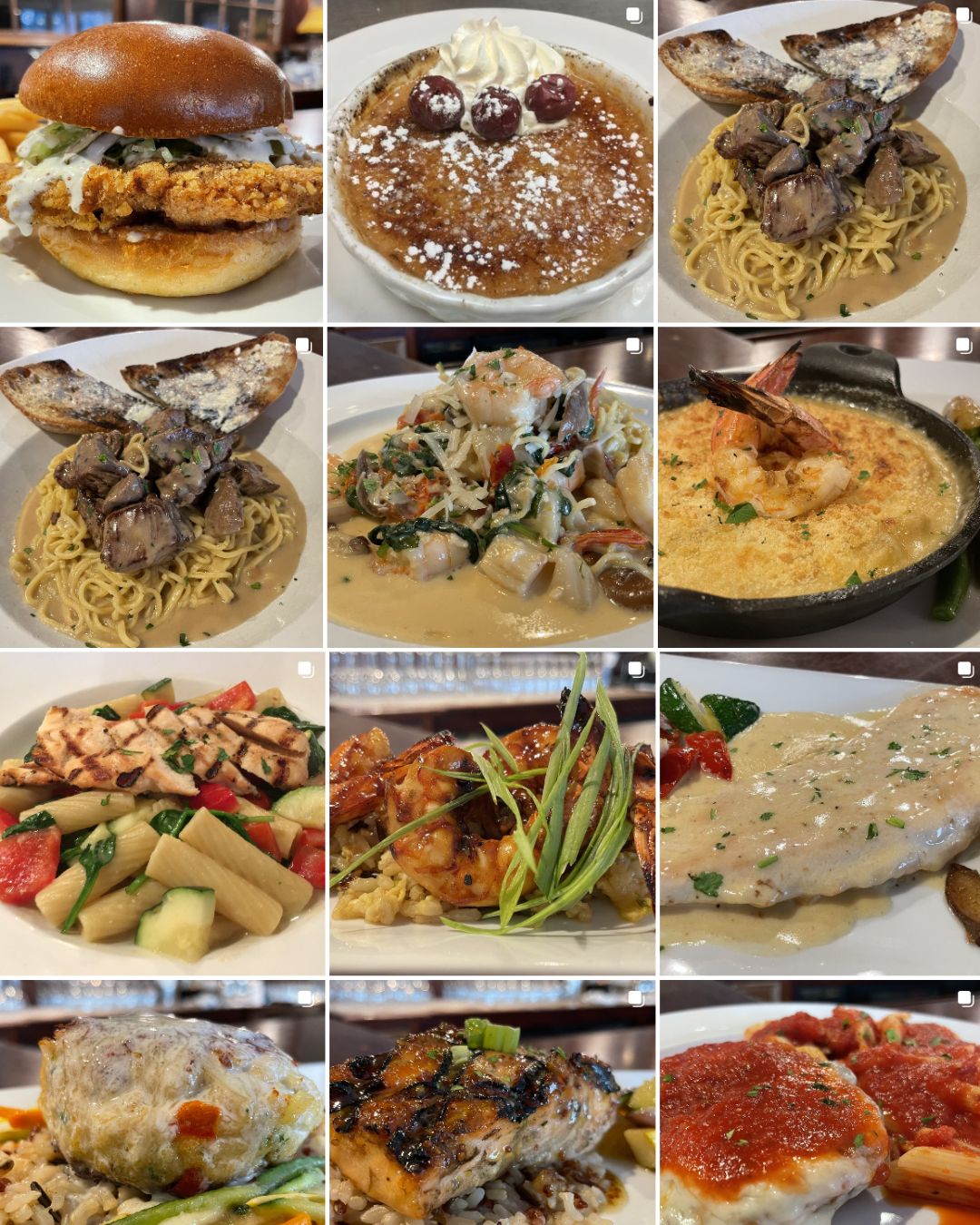This screenshot has width=980, height=1225.
Task: View the shrimp and spinach seafood pasta post
Action: pyautogui.click(x=490, y=487)
